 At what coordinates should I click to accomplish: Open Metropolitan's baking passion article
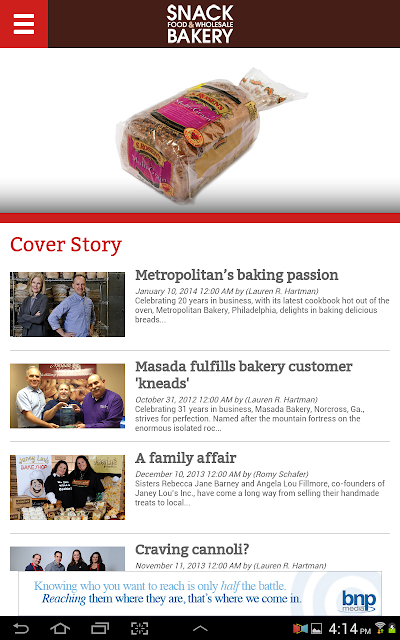coord(237,275)
